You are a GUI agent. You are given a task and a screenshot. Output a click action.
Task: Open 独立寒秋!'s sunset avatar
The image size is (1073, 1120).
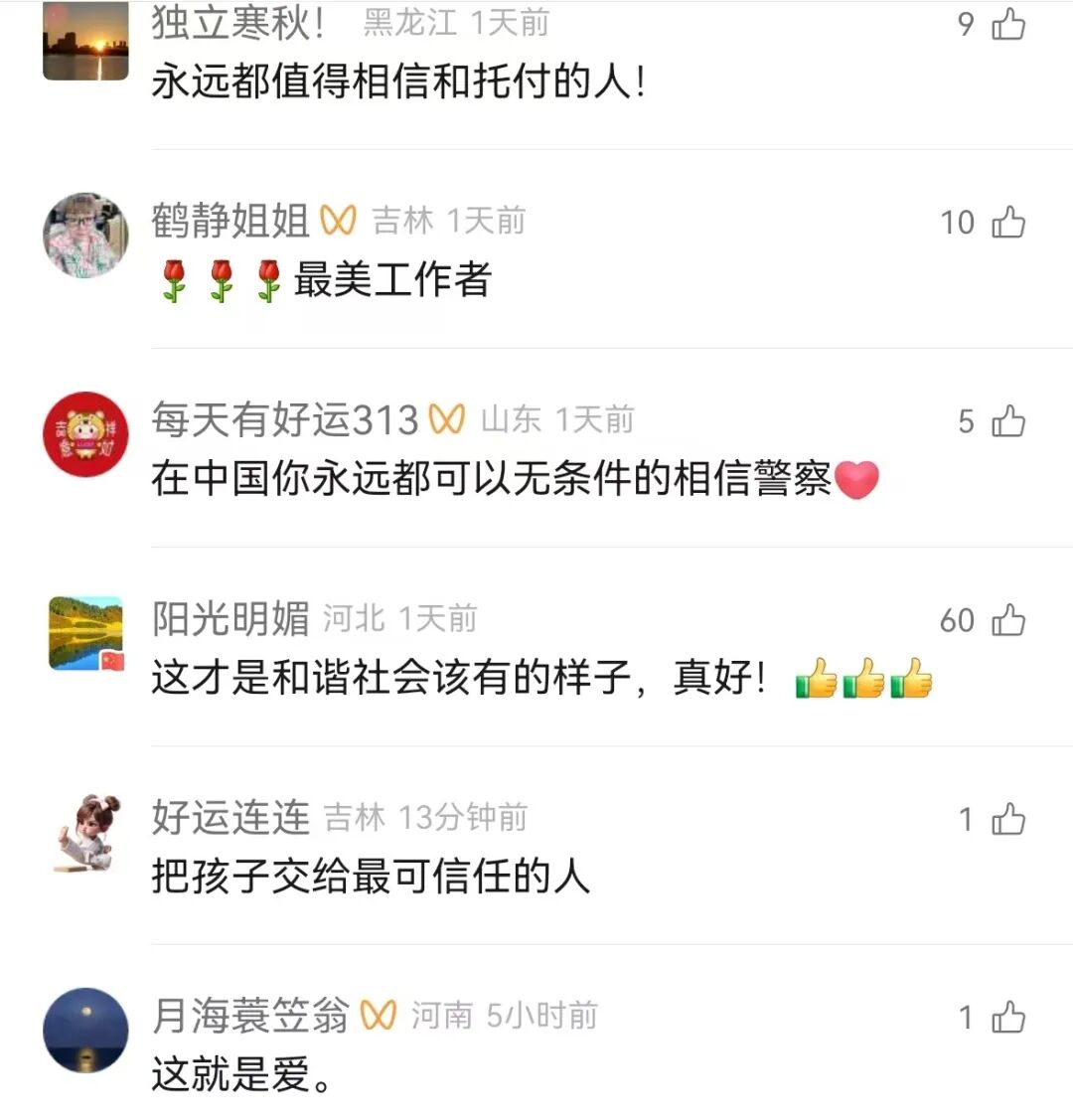click(85, 40)
